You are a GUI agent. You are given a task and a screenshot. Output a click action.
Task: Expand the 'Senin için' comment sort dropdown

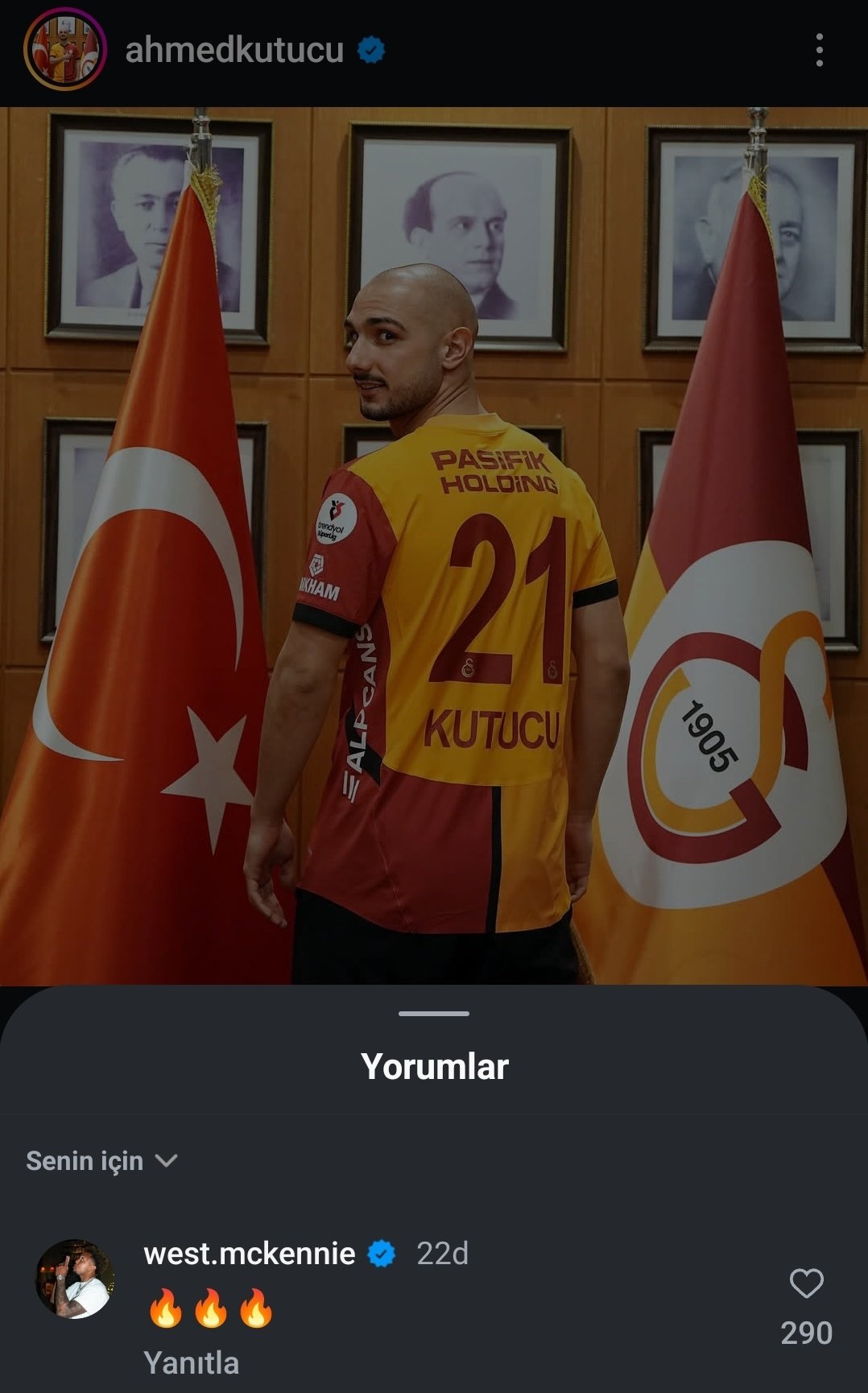pos(101,1160)
